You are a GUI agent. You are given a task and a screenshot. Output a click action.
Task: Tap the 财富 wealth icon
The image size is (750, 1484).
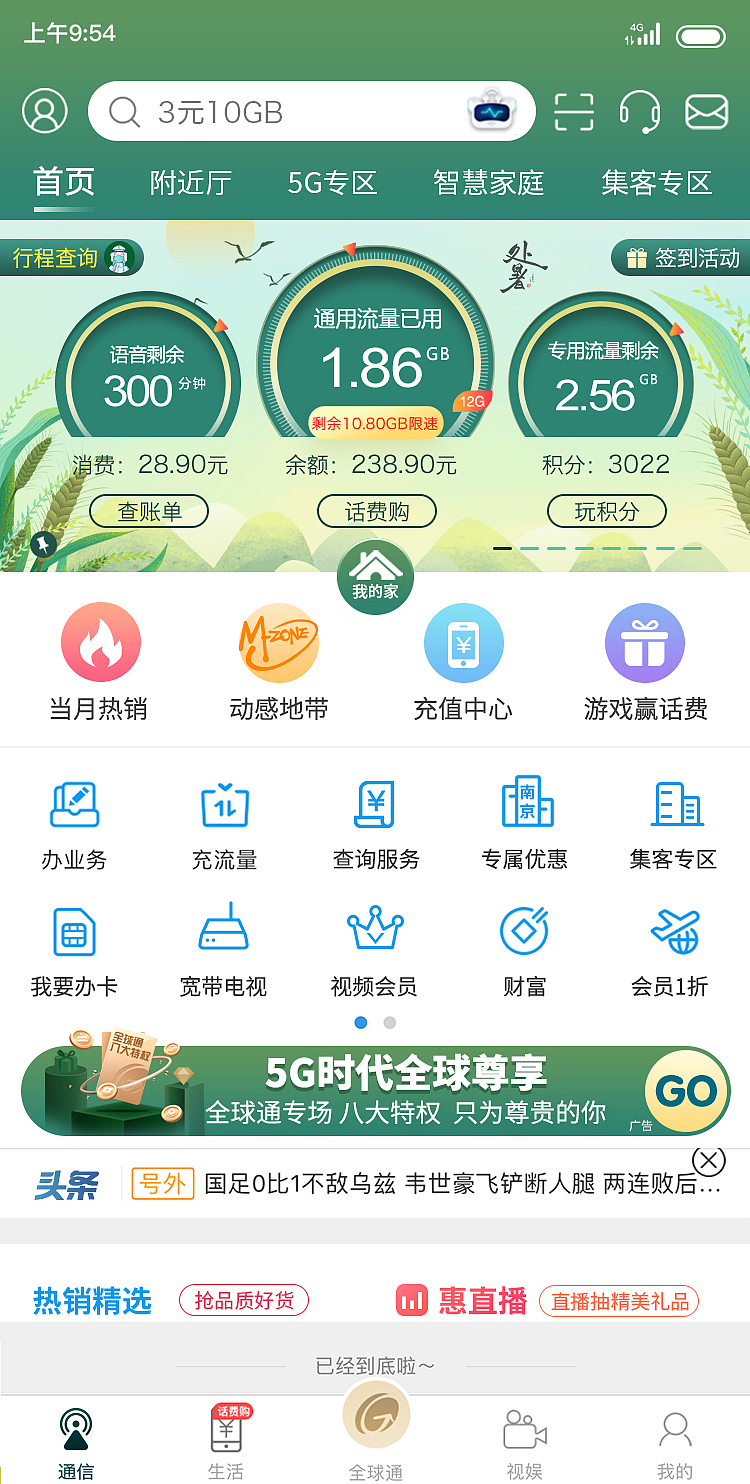tap(525, 932)
